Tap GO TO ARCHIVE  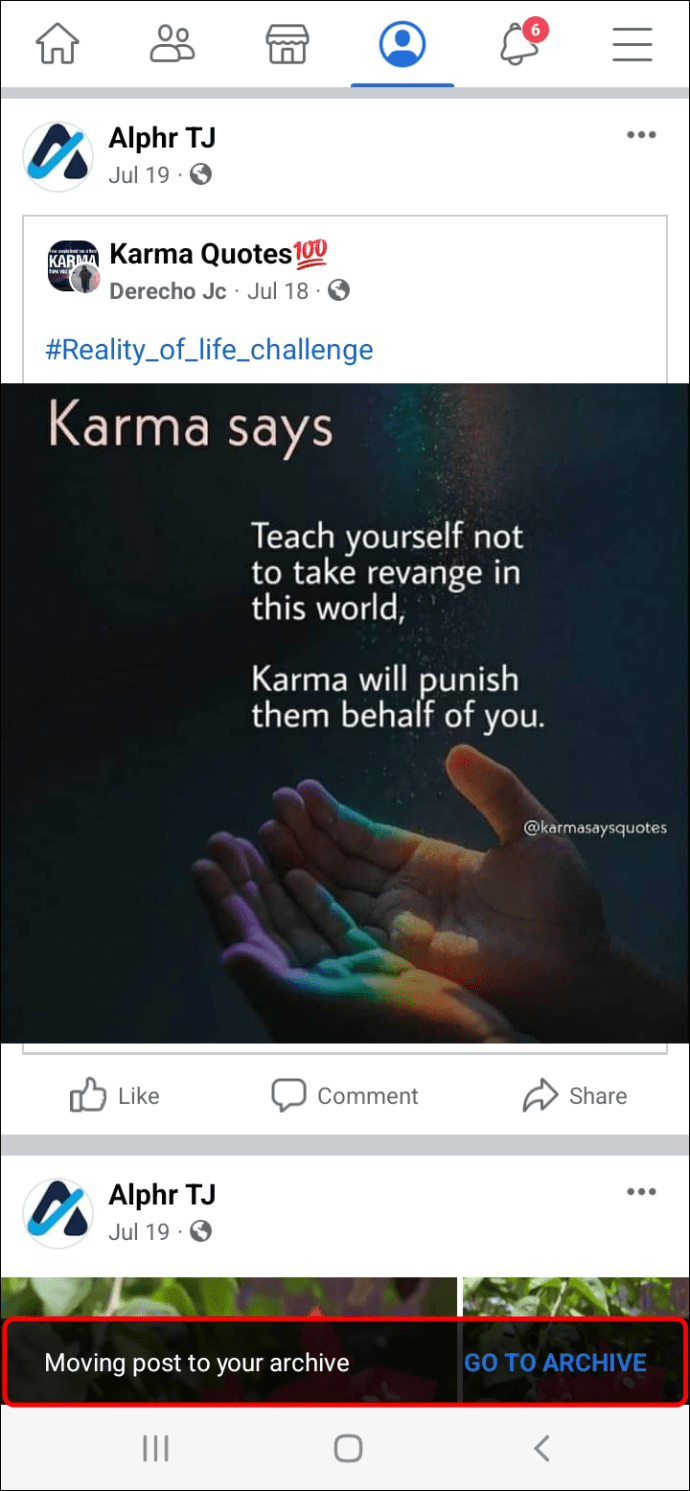[x=555, y=1362]
